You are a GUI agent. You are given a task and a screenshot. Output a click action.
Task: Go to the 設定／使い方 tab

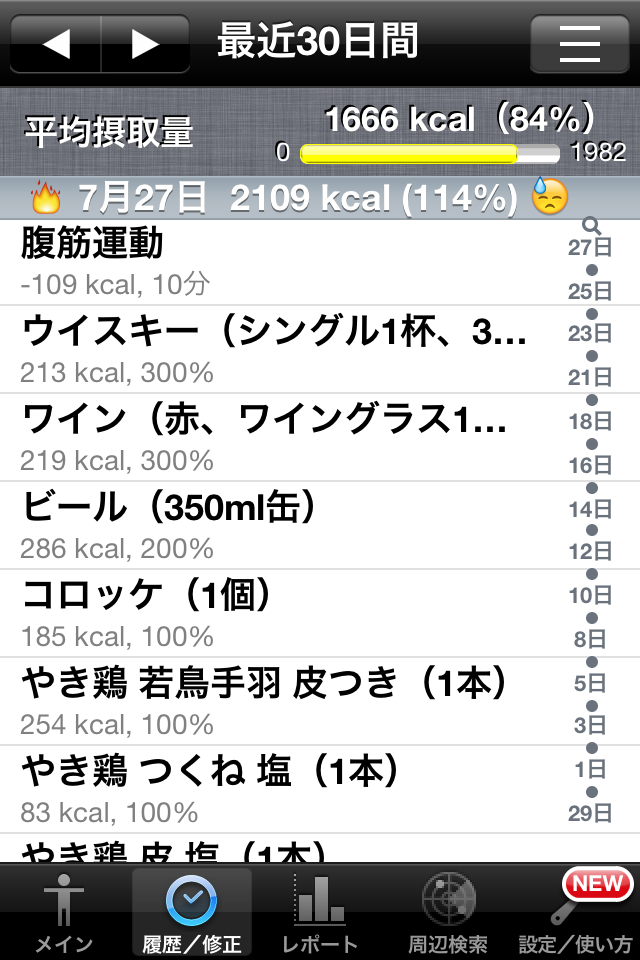[x=575, y=912]
